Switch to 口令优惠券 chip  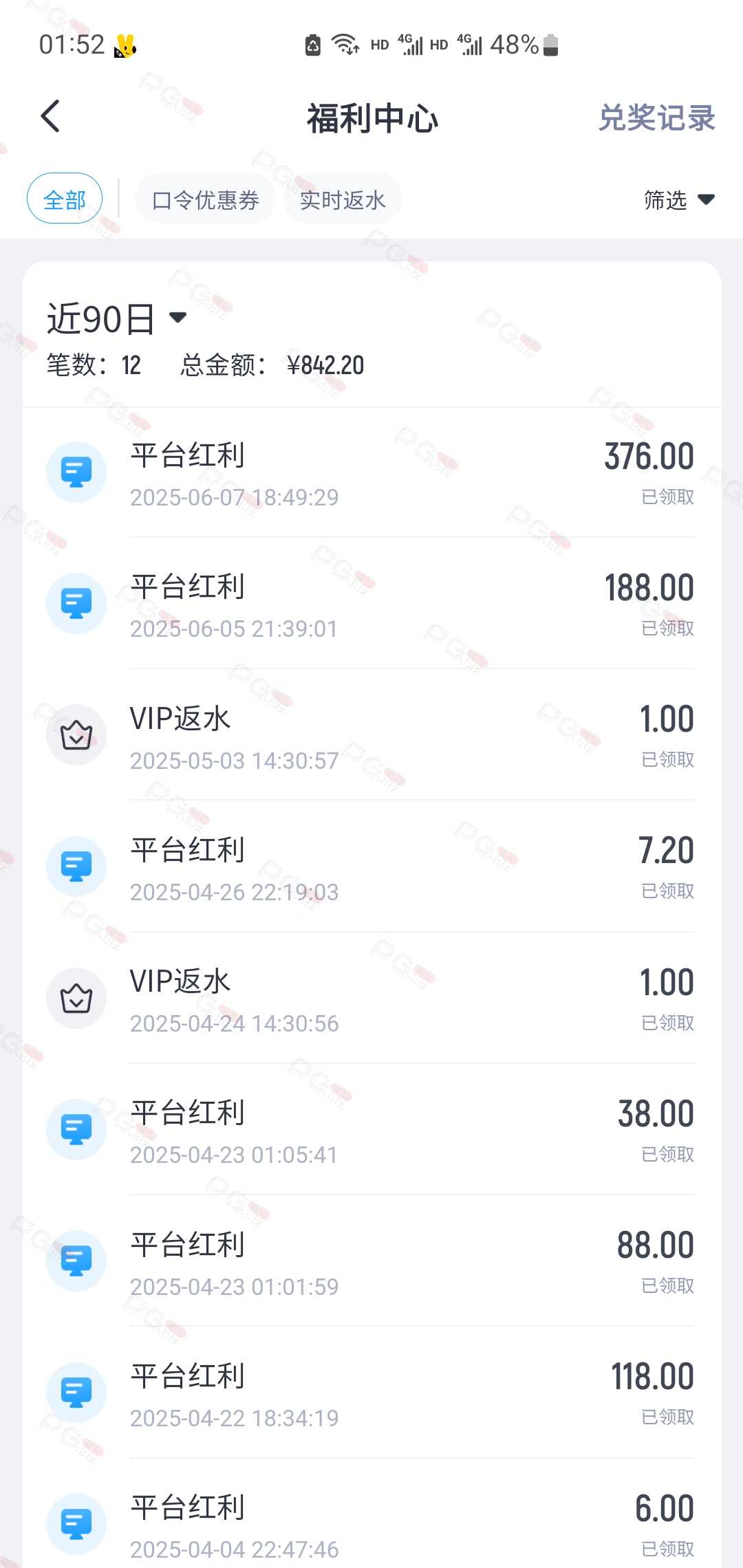tap(205, 200)
